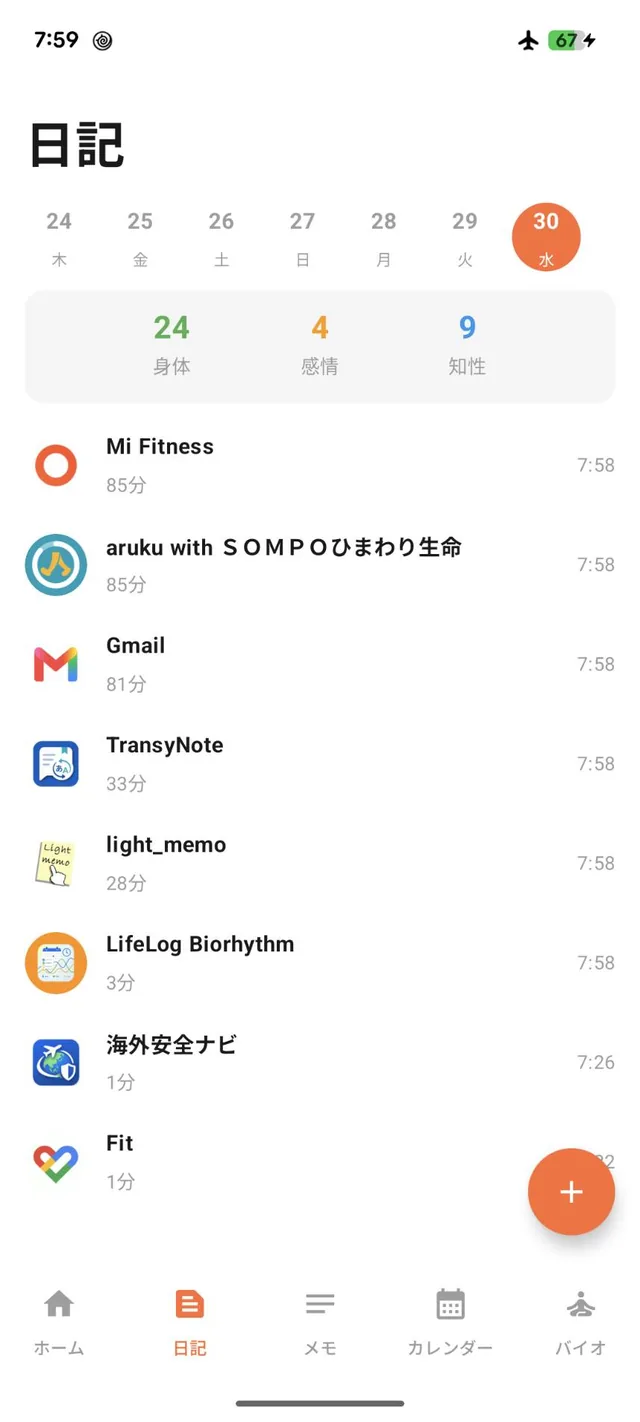The width and height of the screenshot is (640, 1422).
Task: Open the TransyNote entry
Action: (320, 764)
